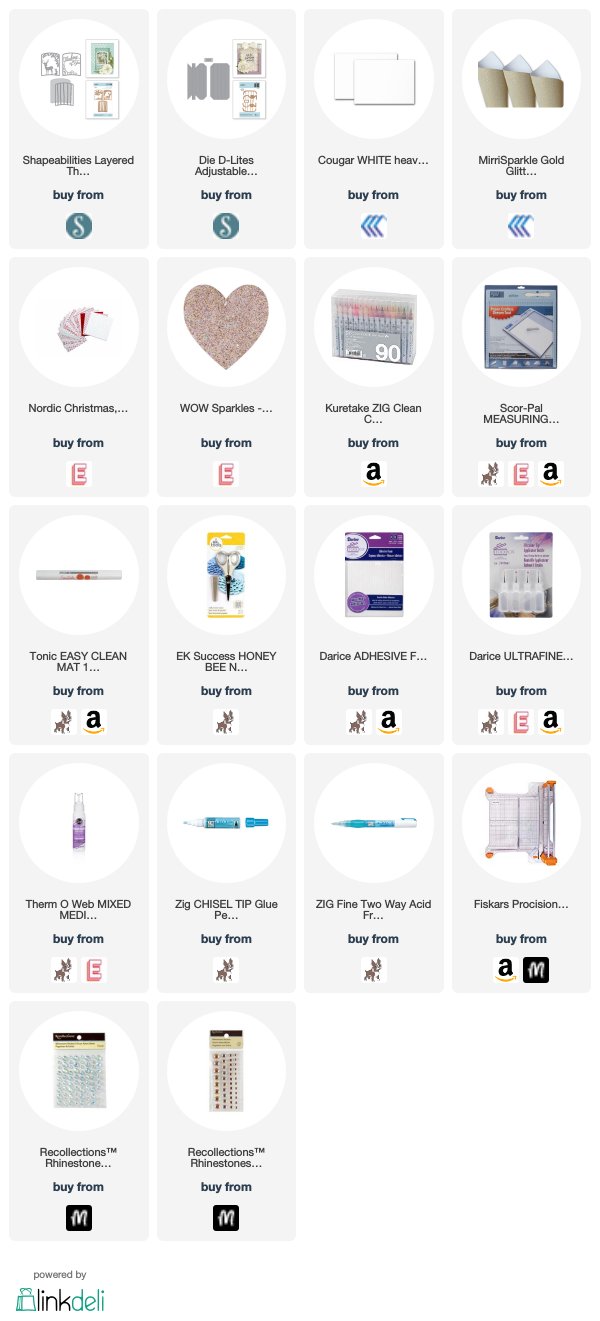Open the Michaels icon under Recollections Rhinestones strips
Image resolution: width=600 pixels, height=1321 pixels.
[226, 1218]
